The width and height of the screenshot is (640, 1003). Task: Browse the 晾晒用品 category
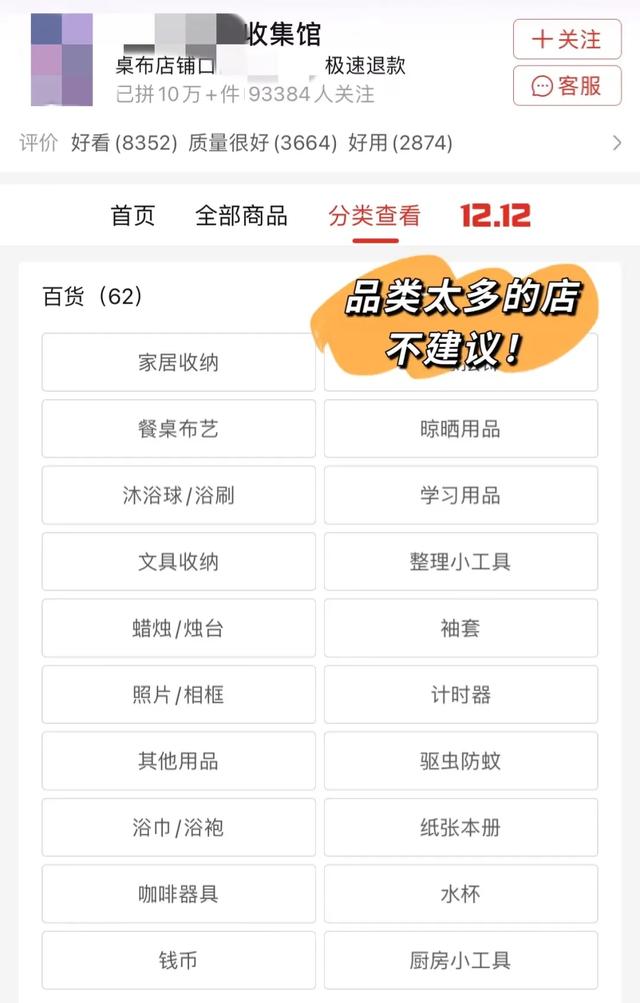pos(460,429)
